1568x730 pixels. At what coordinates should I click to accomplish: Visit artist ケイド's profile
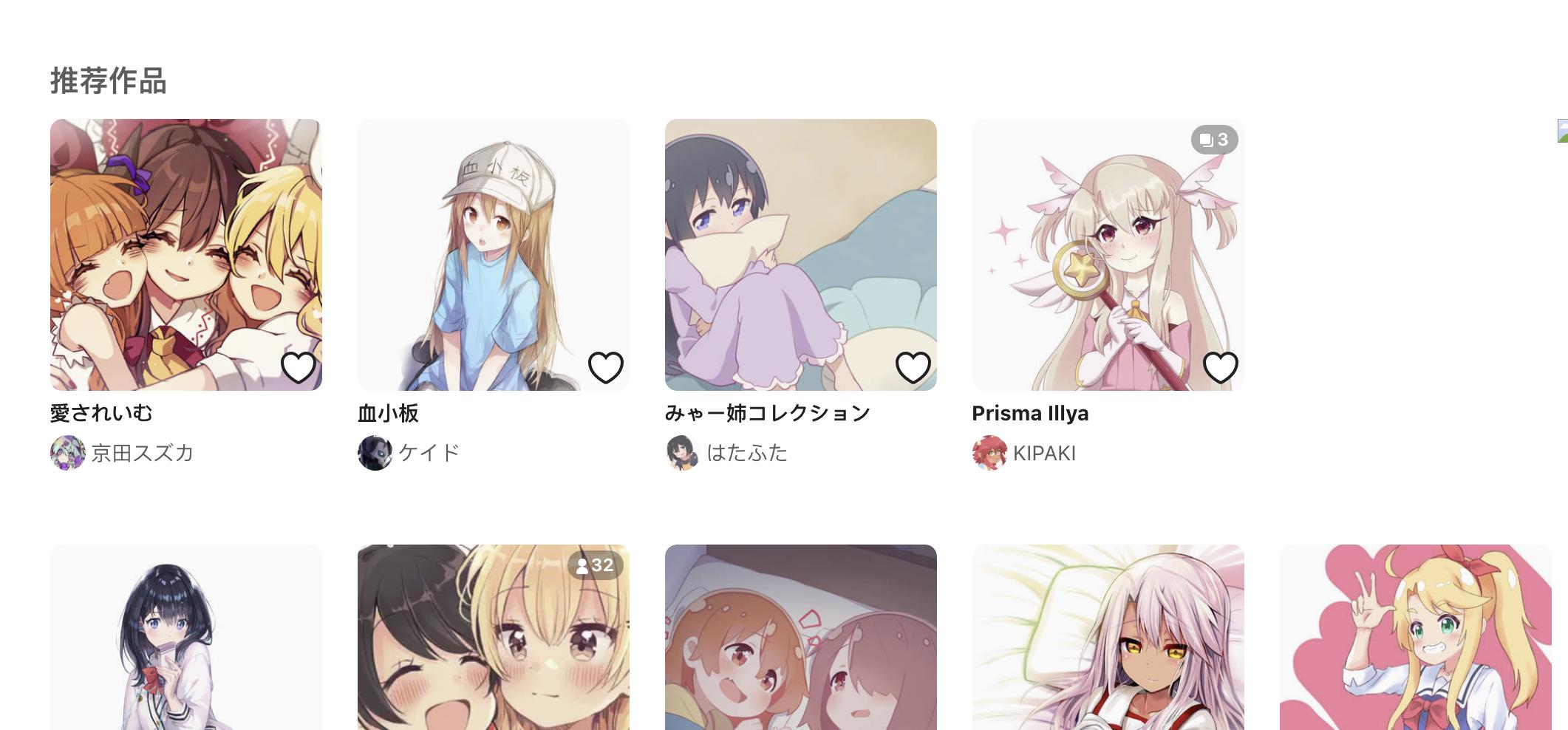(429, 453)
